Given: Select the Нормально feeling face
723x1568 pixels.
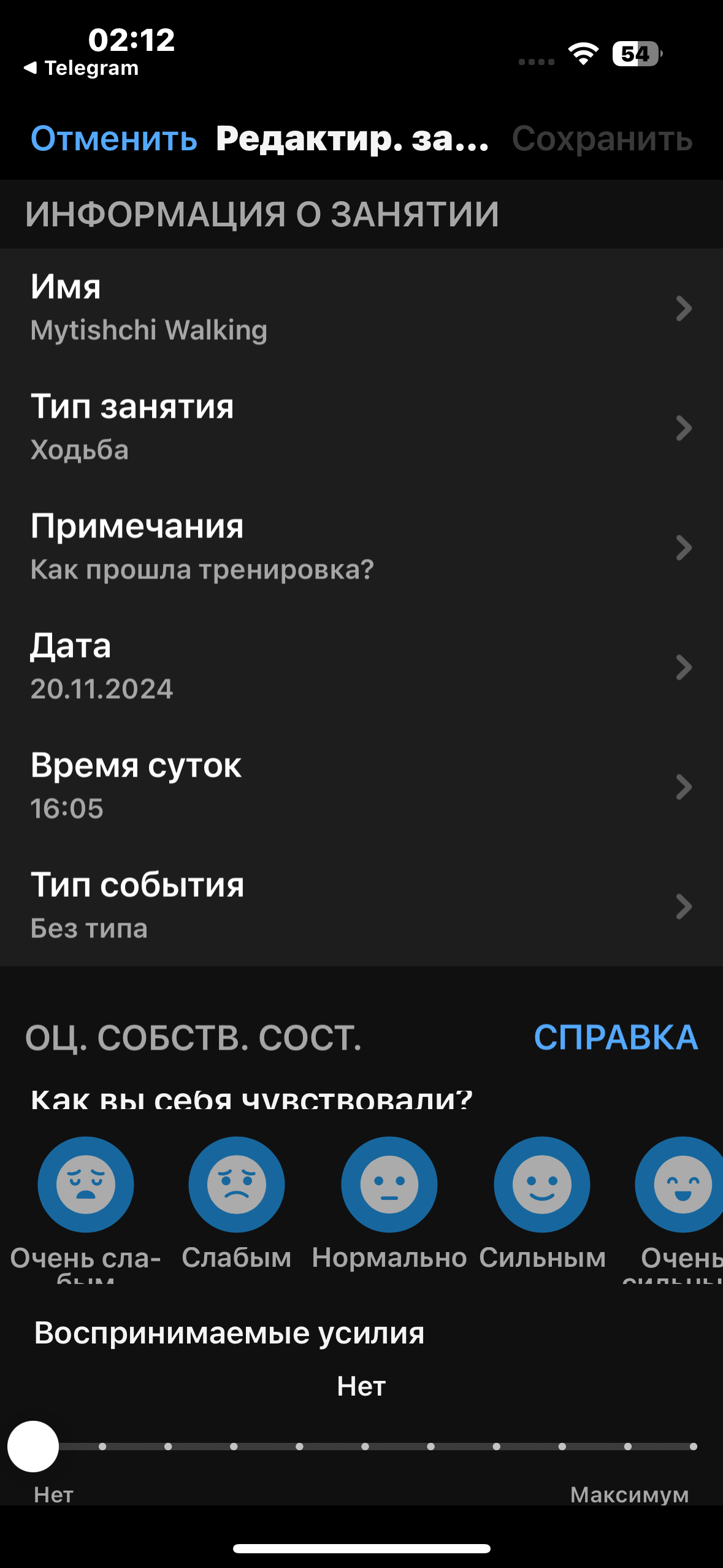Looking at the screenshot, I should click(x=389, y=1184).
